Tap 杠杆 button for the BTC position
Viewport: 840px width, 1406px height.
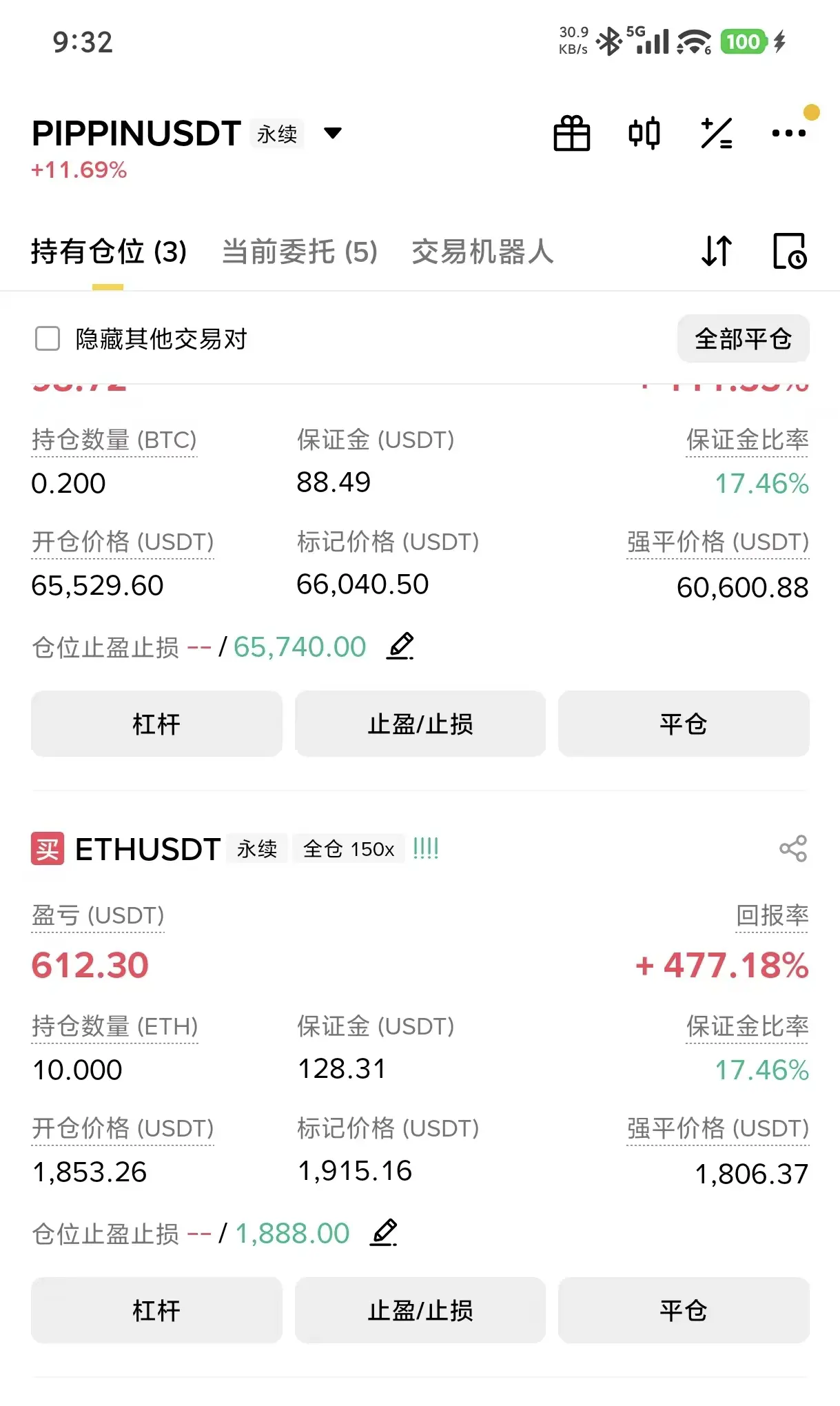click(x=156, y=724)
